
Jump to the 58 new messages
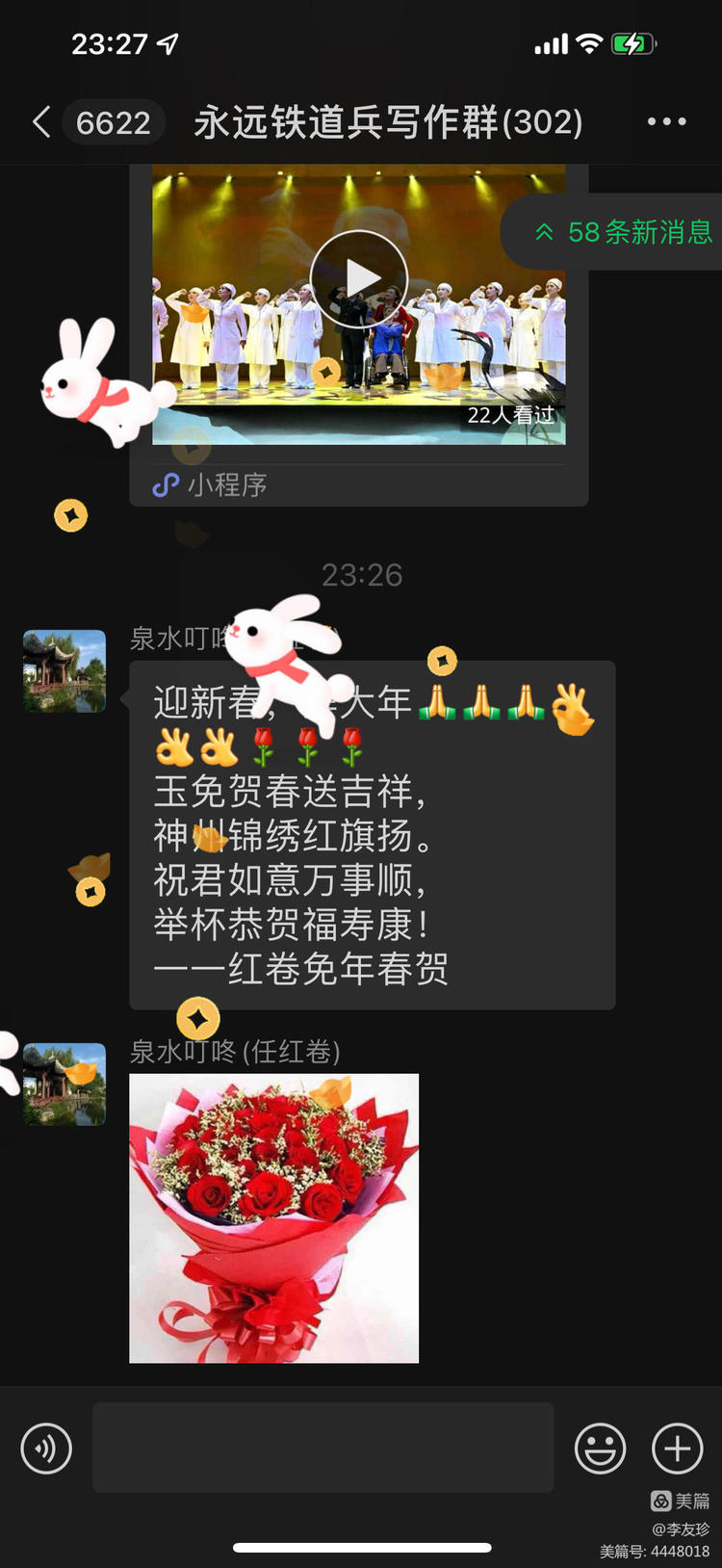pos(622,232)
